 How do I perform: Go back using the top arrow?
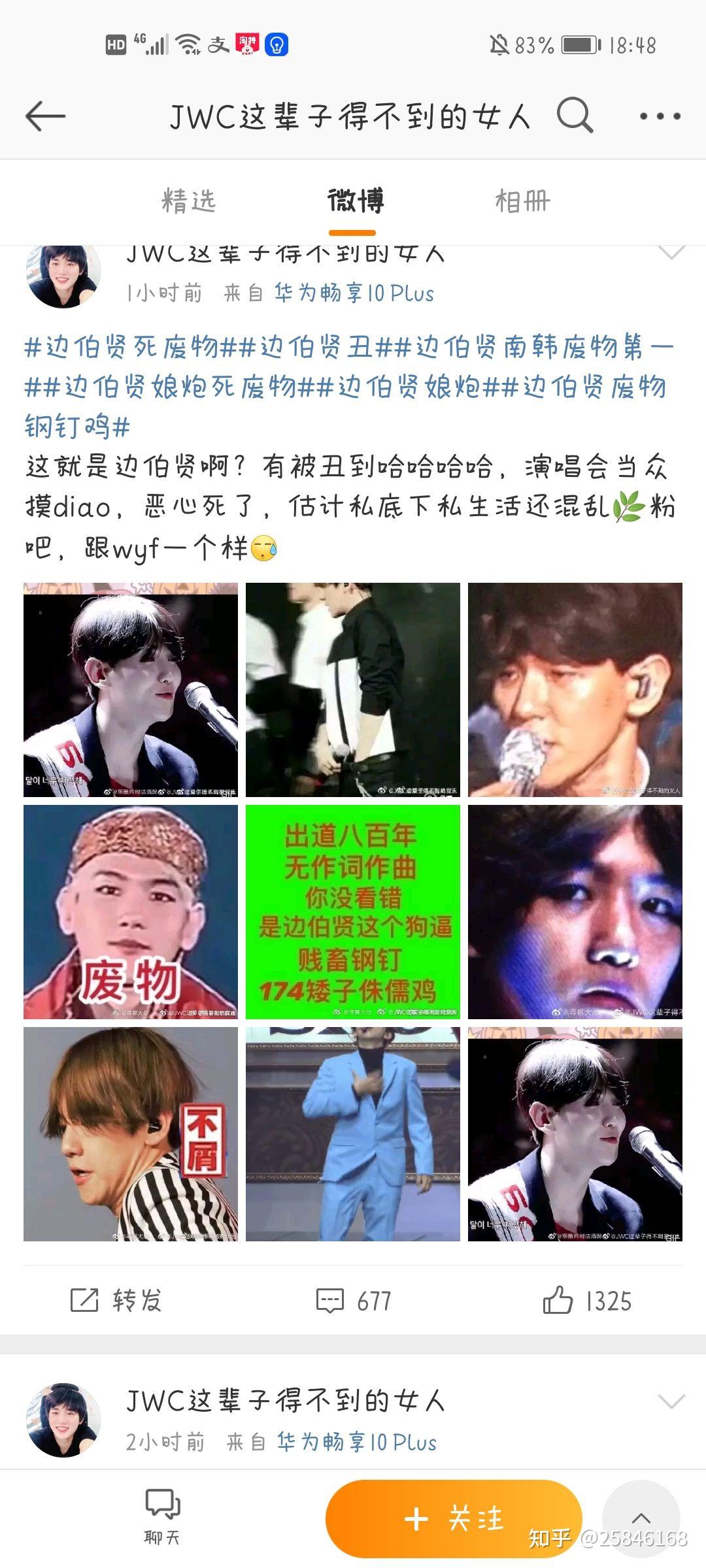(45, 116)
